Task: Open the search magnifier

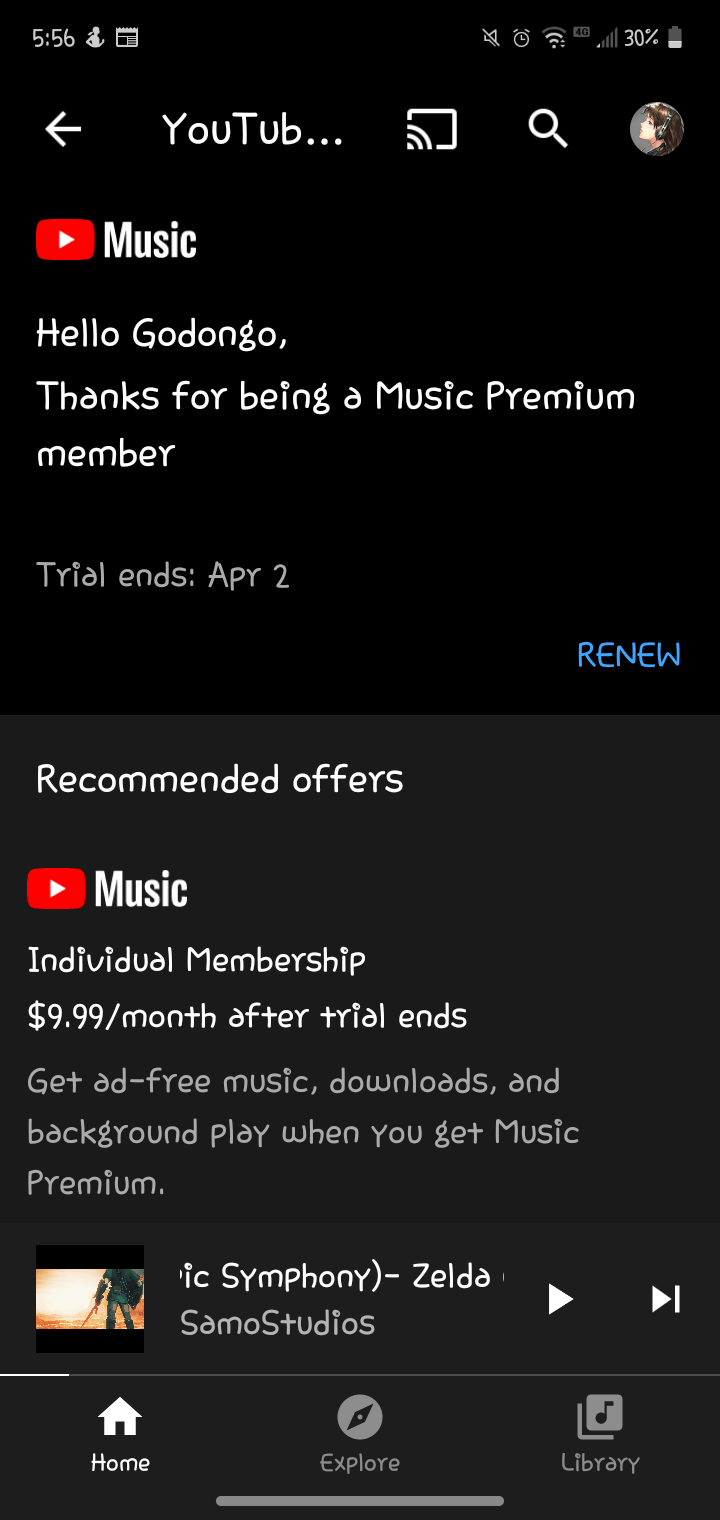Action: (547, 129)
